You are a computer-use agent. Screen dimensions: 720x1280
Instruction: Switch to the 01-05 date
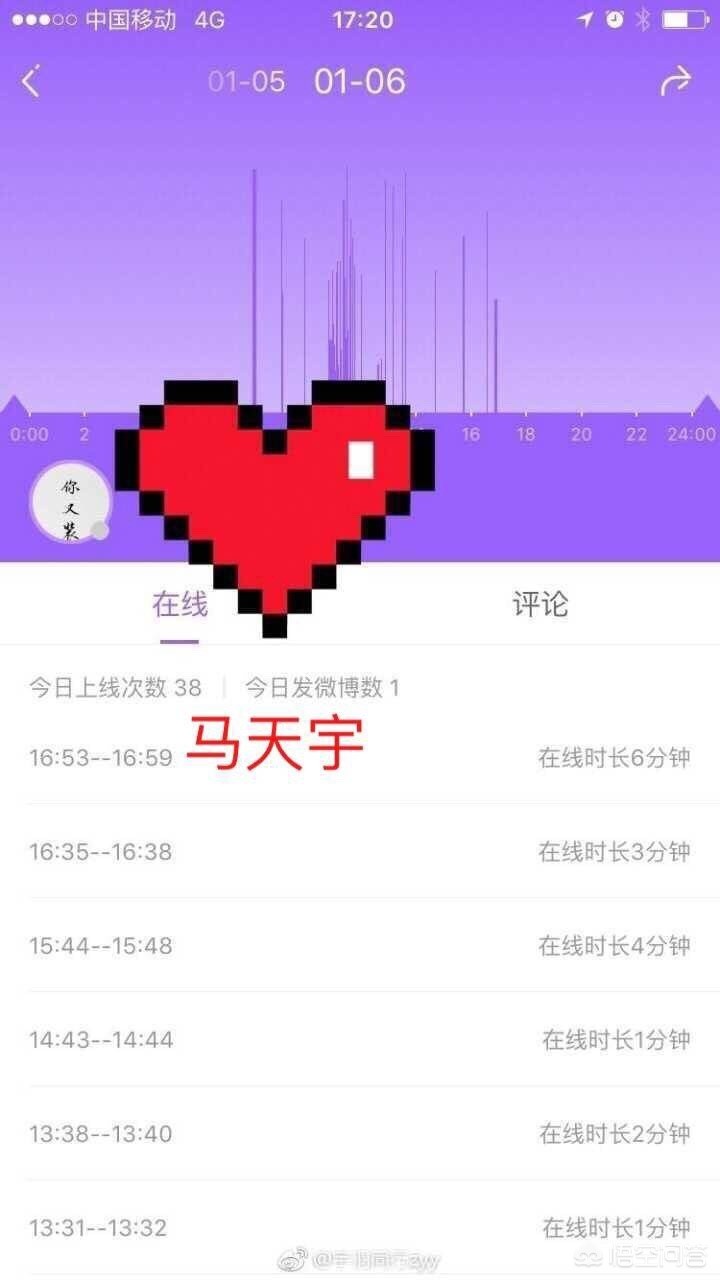coord(246,81)
